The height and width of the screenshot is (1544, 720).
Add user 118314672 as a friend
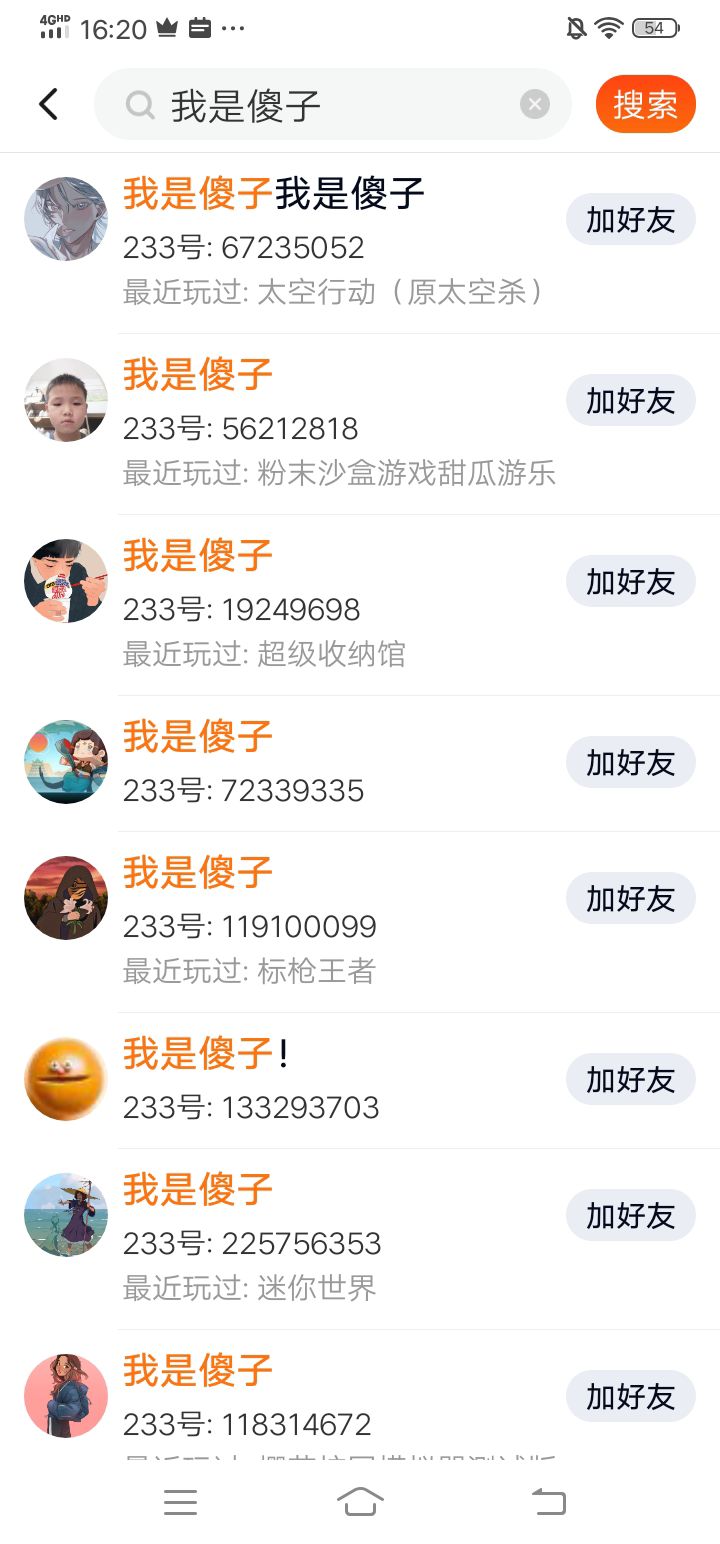pos(630,1396)
